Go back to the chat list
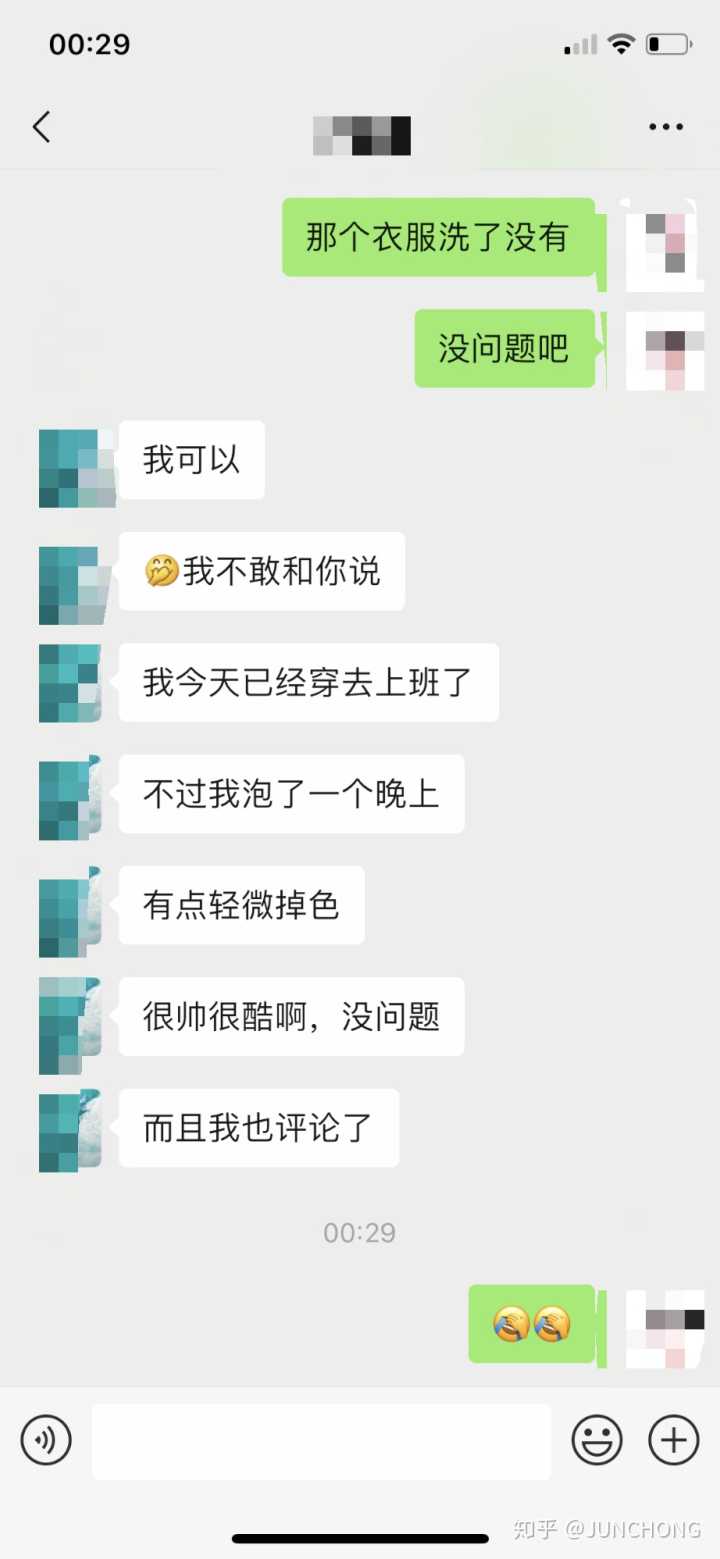This screenshot has width=720, height=1559. point(41,127)
